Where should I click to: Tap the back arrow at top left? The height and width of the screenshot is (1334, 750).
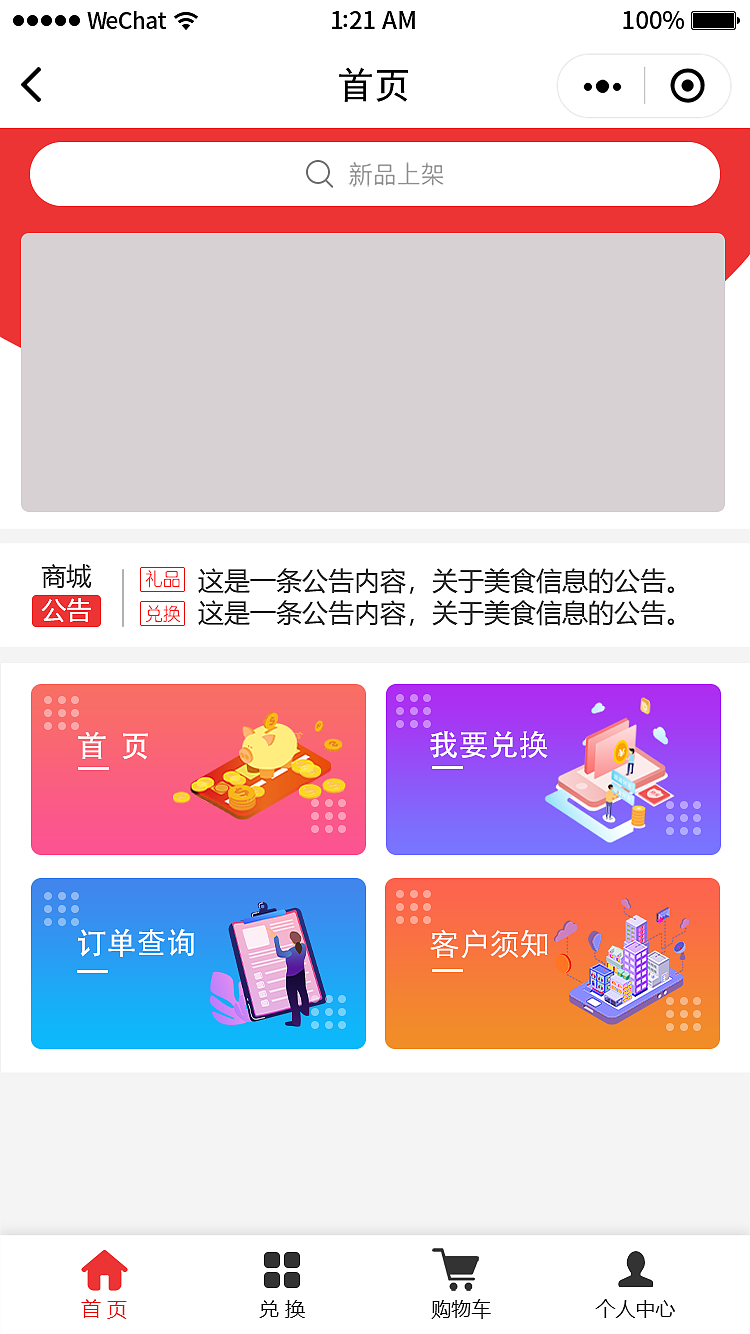pyautogui.click(x=31, y=85)
